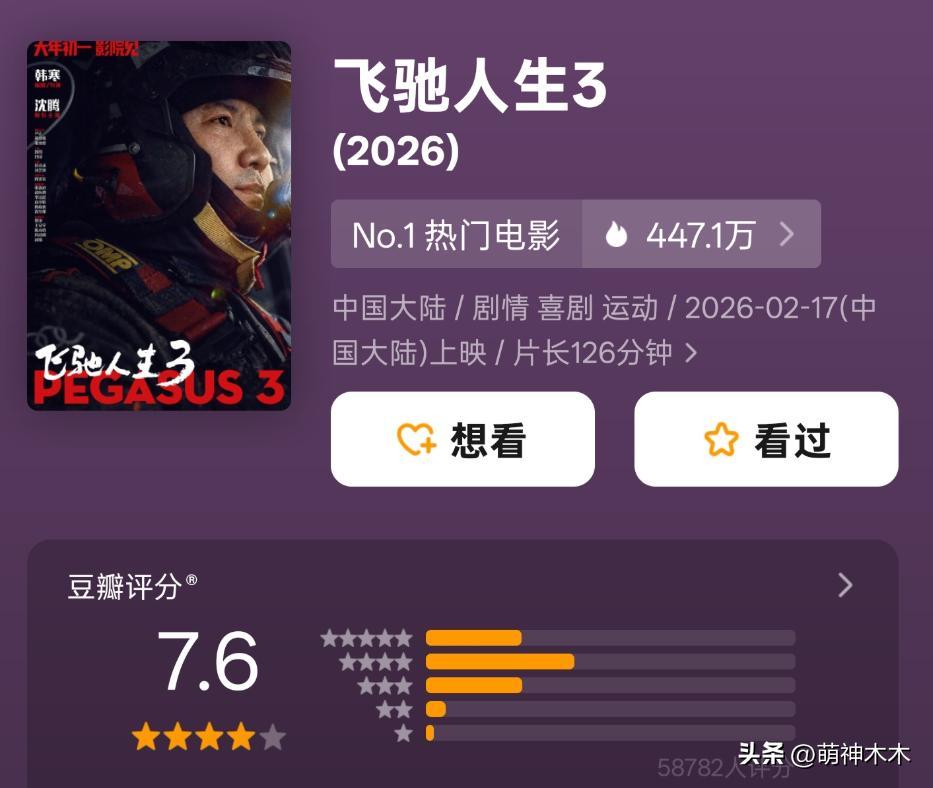Open the 飞驰人生3 movie poster
The width and height of the screenshot is (933, 788).
point(159,225)
